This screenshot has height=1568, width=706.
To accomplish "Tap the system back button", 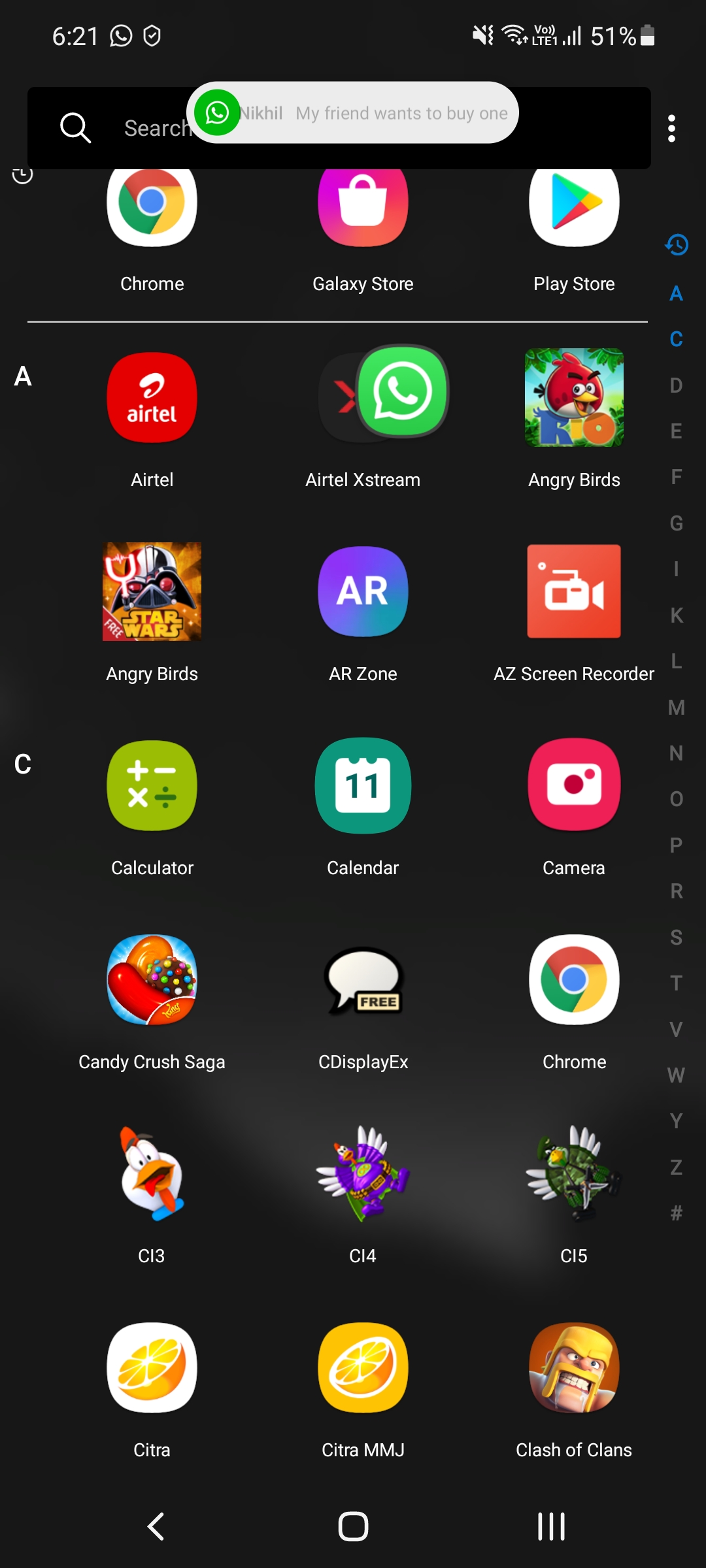I will point(156,1527).
